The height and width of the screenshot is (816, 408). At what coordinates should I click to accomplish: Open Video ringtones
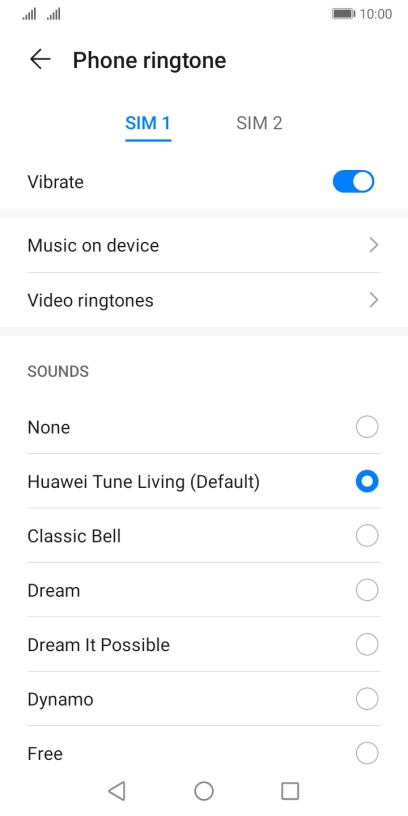204,300
